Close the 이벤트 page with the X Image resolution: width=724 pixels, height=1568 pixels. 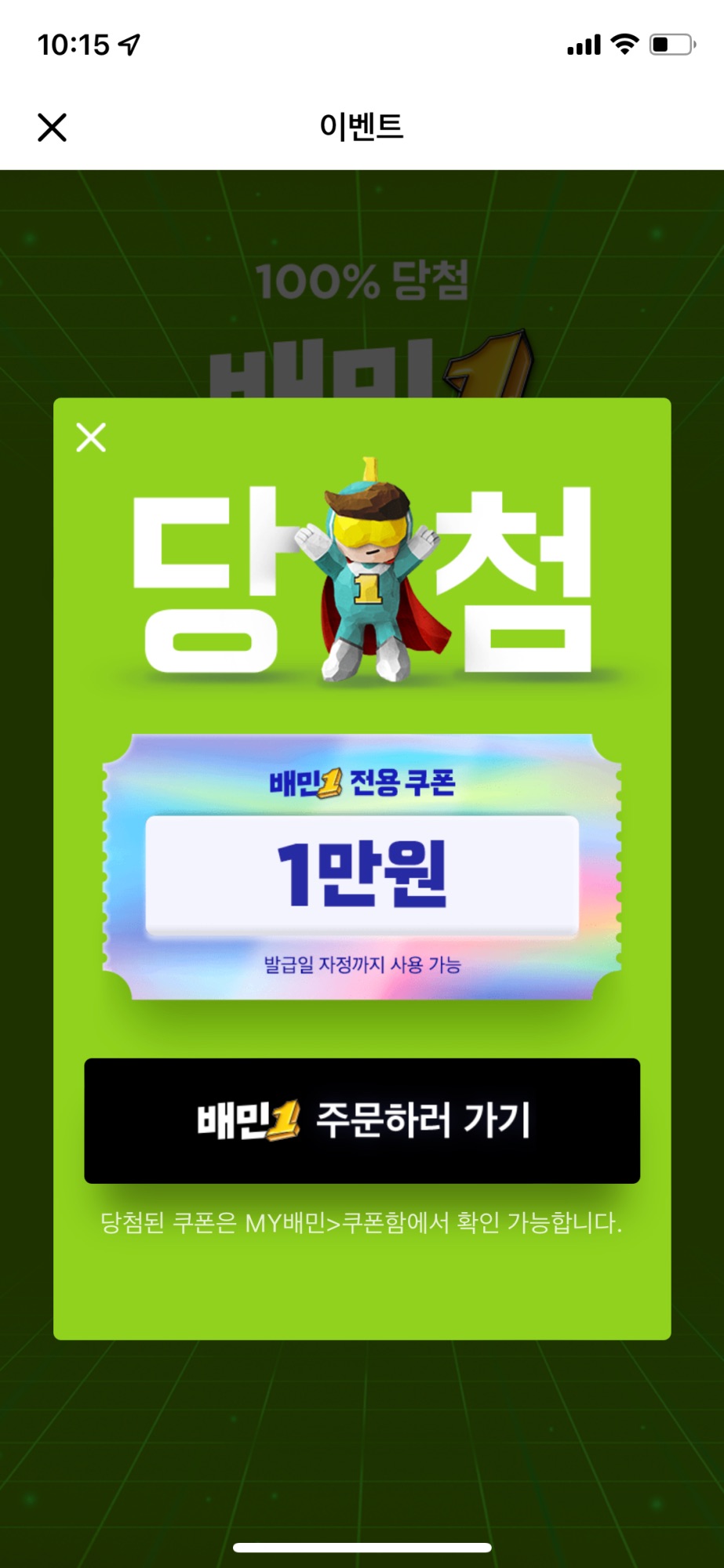pyautogui.click(x=52, y=127)
